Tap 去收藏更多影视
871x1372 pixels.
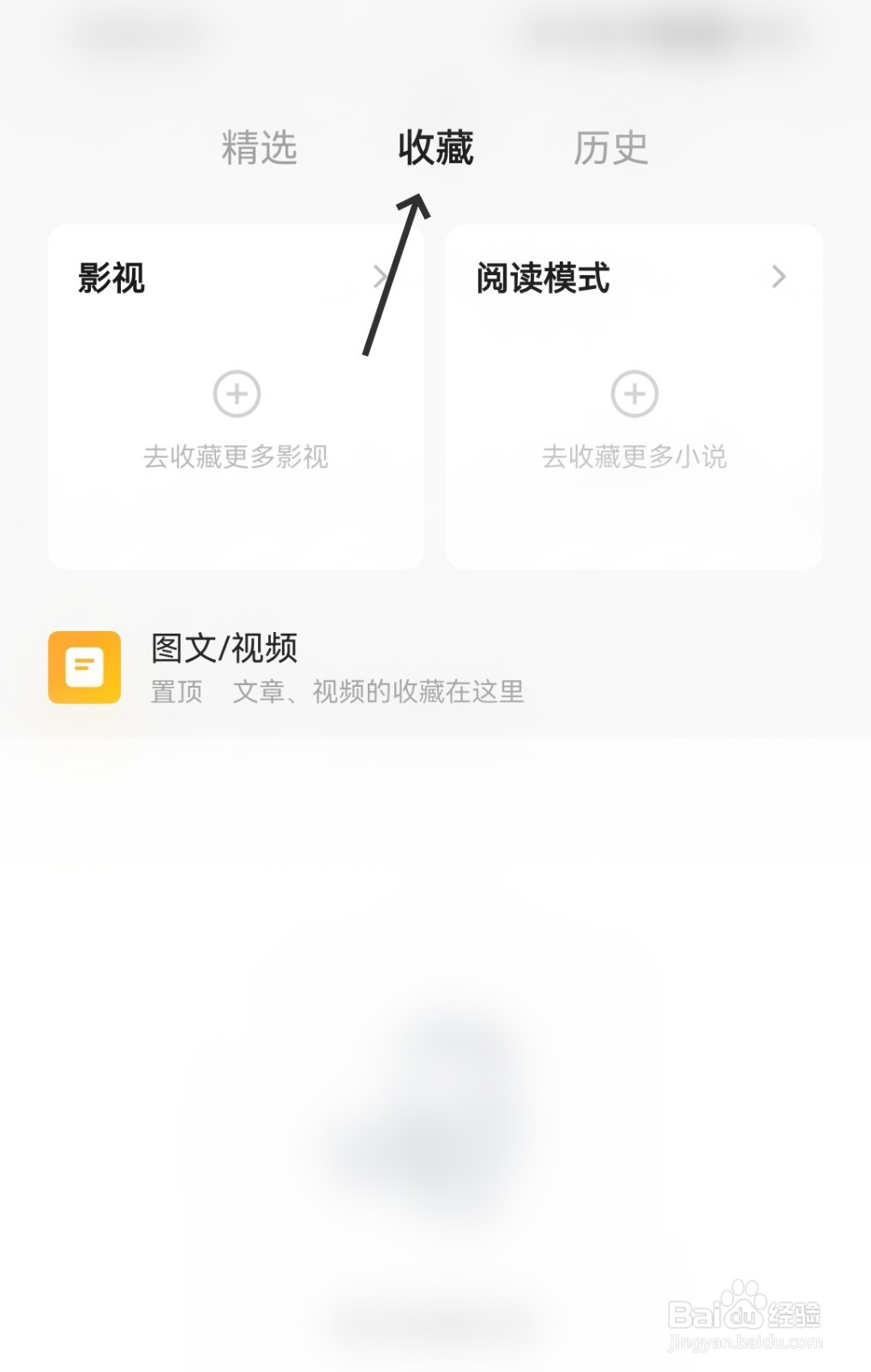tap(237, 457)
